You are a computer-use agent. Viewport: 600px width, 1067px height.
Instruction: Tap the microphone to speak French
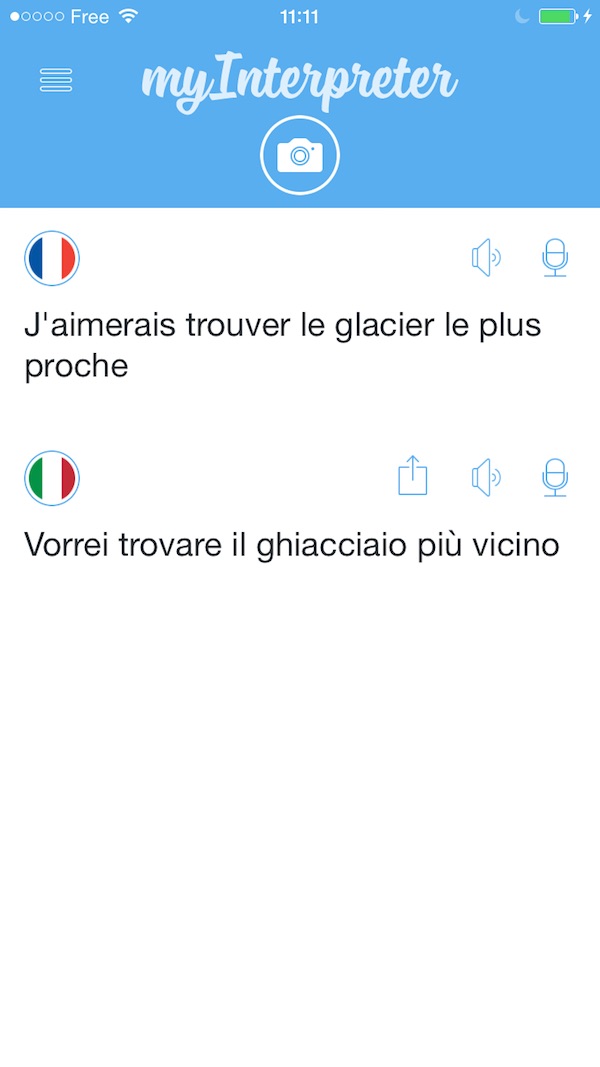point(555,258)
